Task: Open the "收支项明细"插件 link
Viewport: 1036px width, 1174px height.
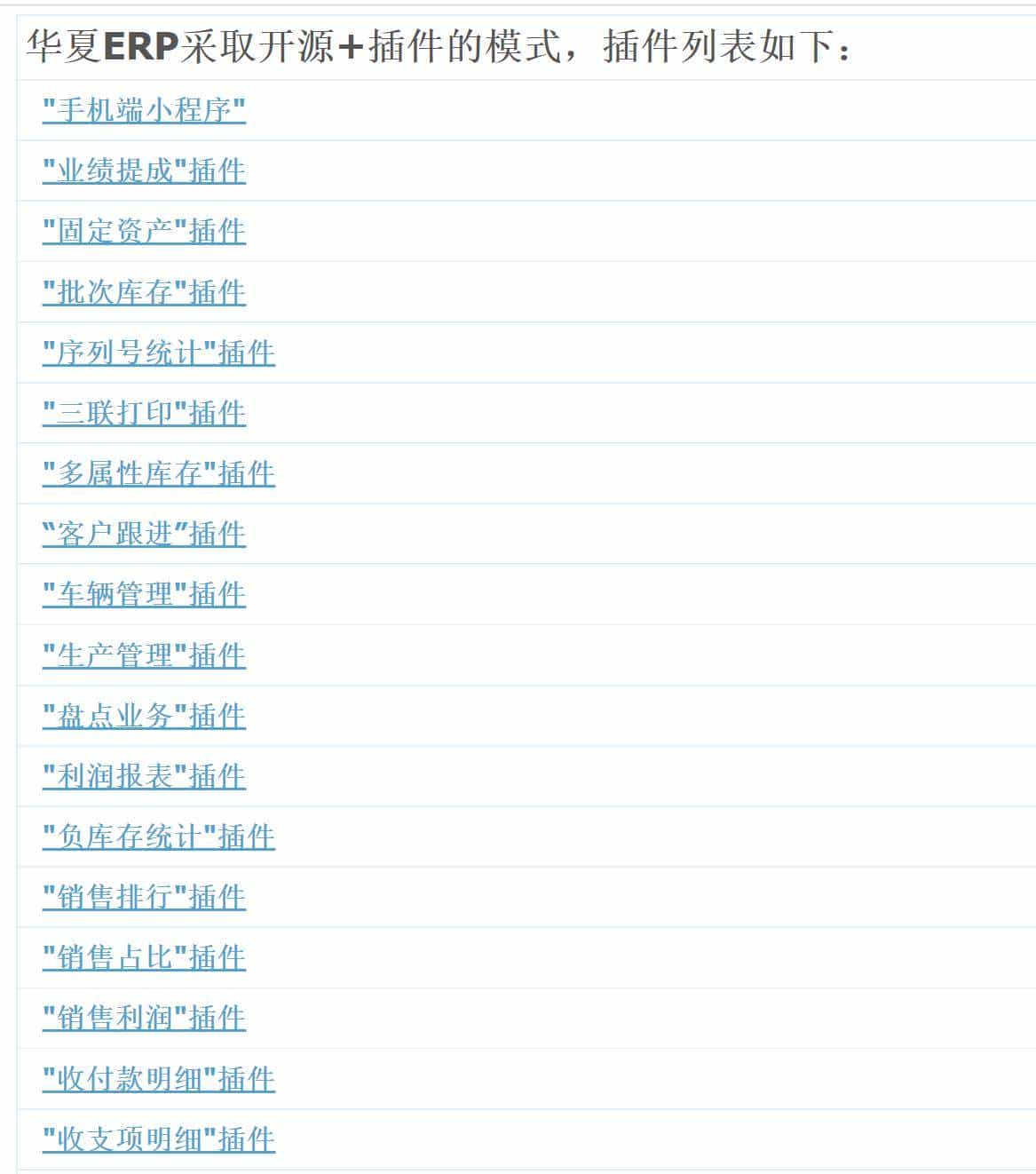Action: tap(158, 1139)
